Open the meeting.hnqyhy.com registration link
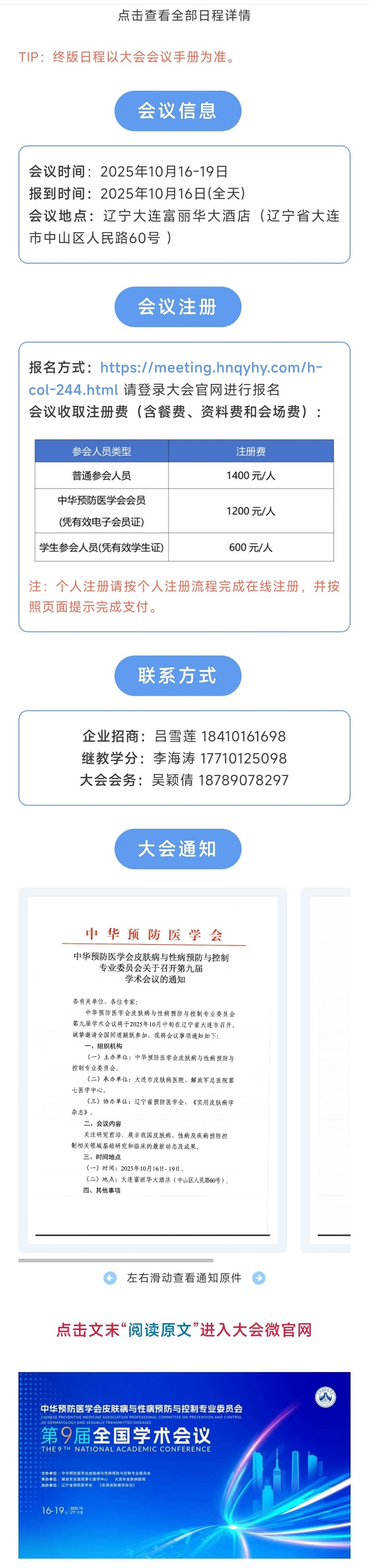The image size is (369, 1568). tap(210, 368)
